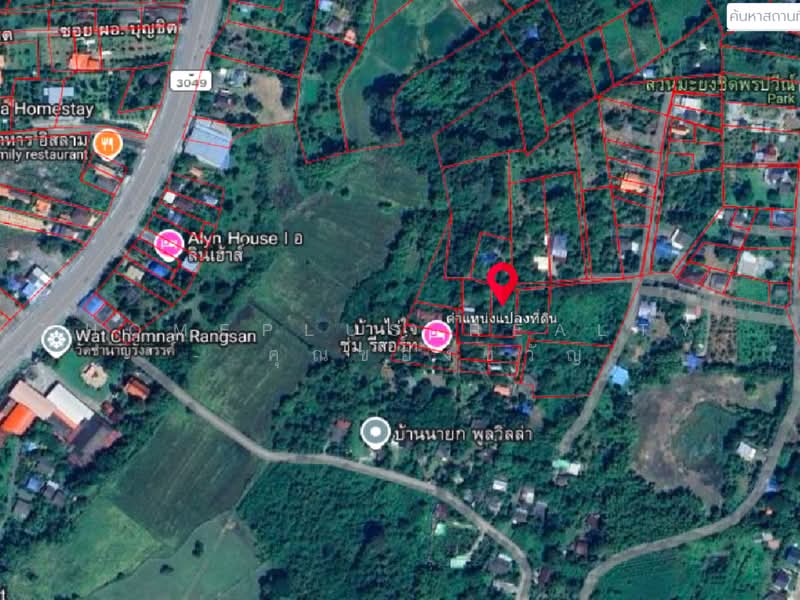Open the pink resort lodging marker
The height and width of the screenshot is (600, 800).
(436, 335)
